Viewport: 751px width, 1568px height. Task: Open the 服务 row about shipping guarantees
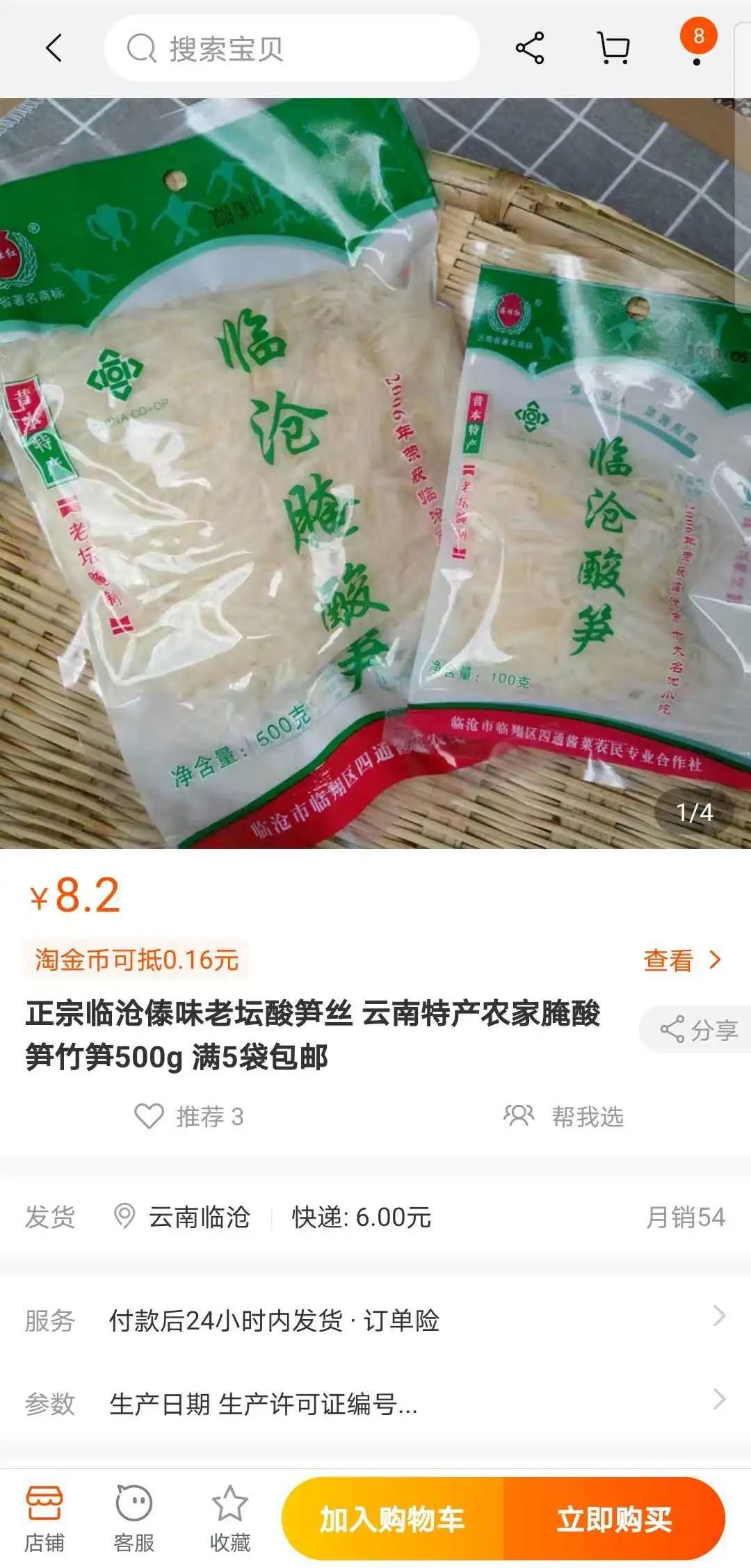click(x=375, y=1320)
